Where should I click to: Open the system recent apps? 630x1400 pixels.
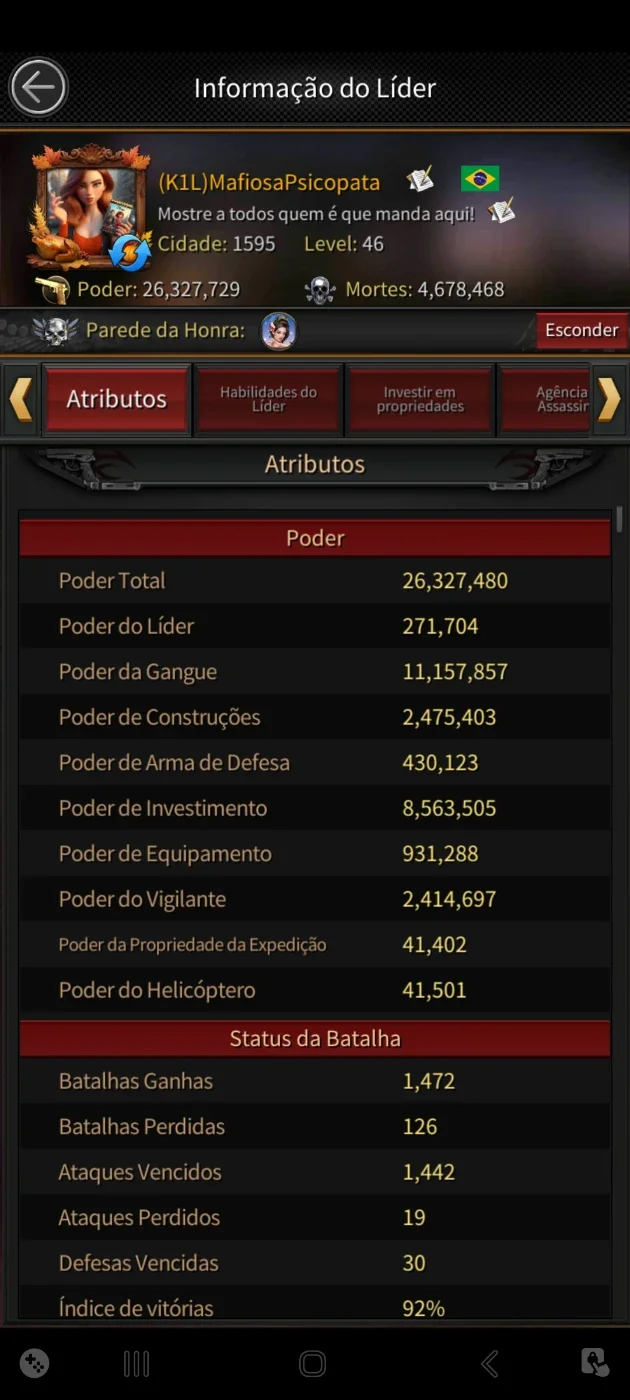[136, 1363]
